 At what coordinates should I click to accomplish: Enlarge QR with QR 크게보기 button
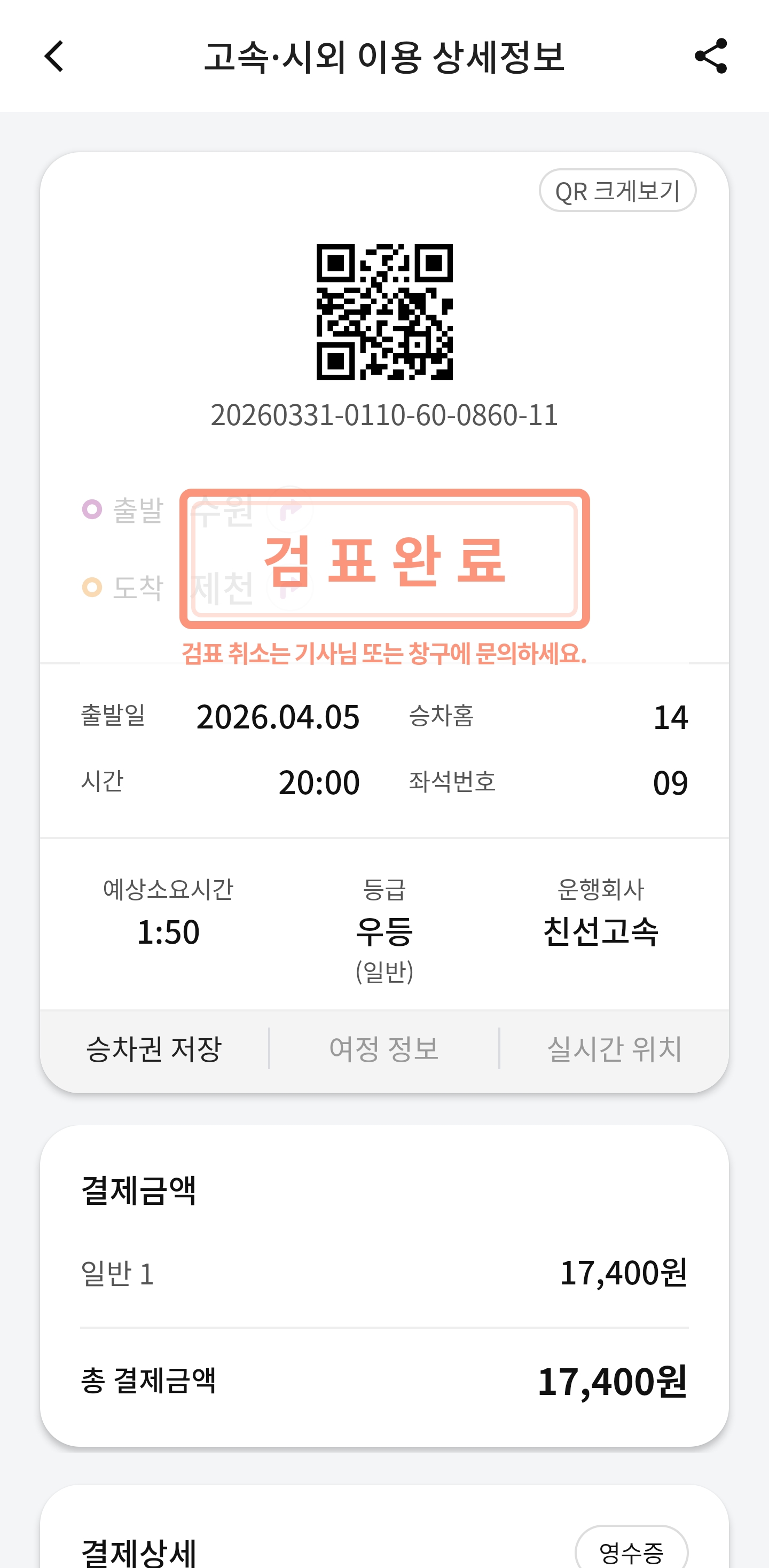tap(617, 191)
